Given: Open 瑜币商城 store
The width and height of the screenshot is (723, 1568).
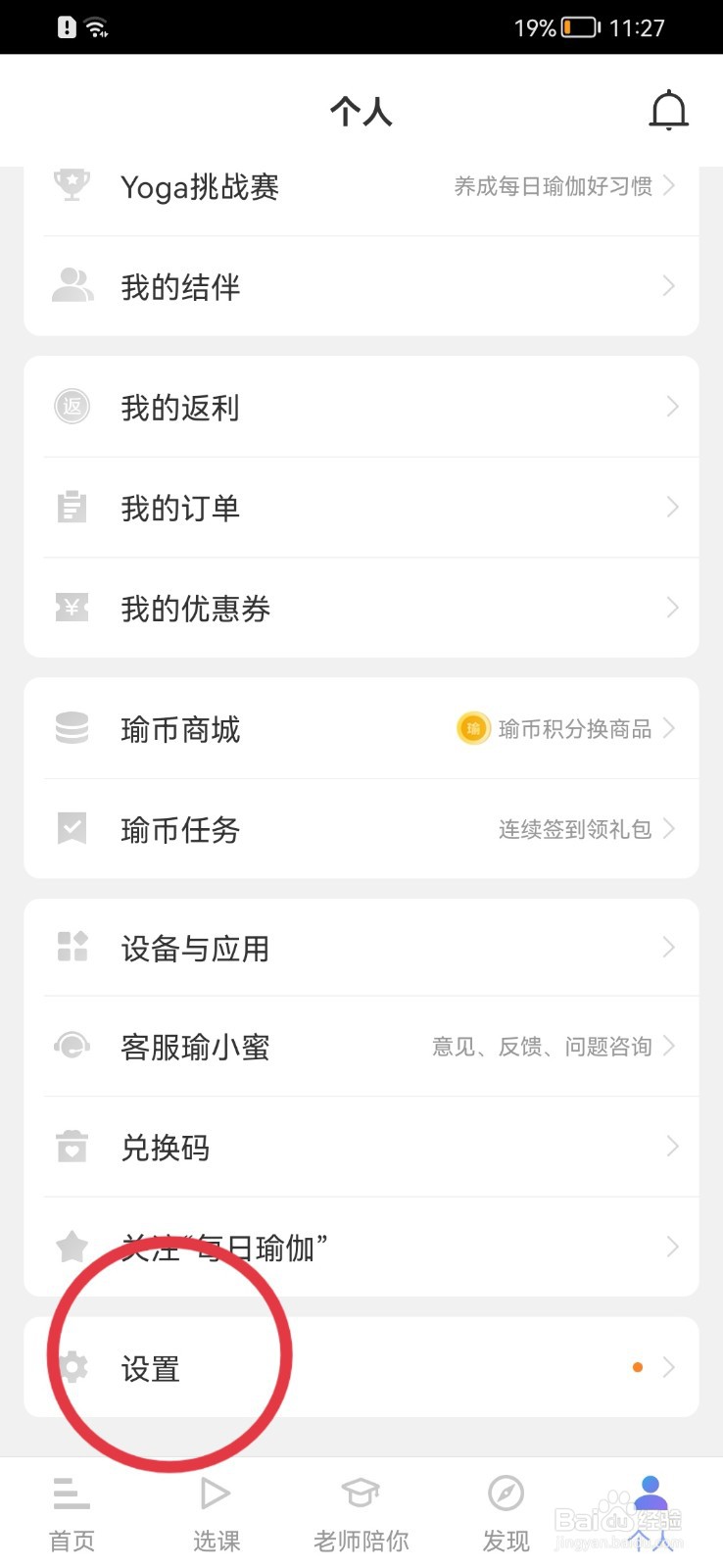Looking at the screenshot, I should 361,728.
